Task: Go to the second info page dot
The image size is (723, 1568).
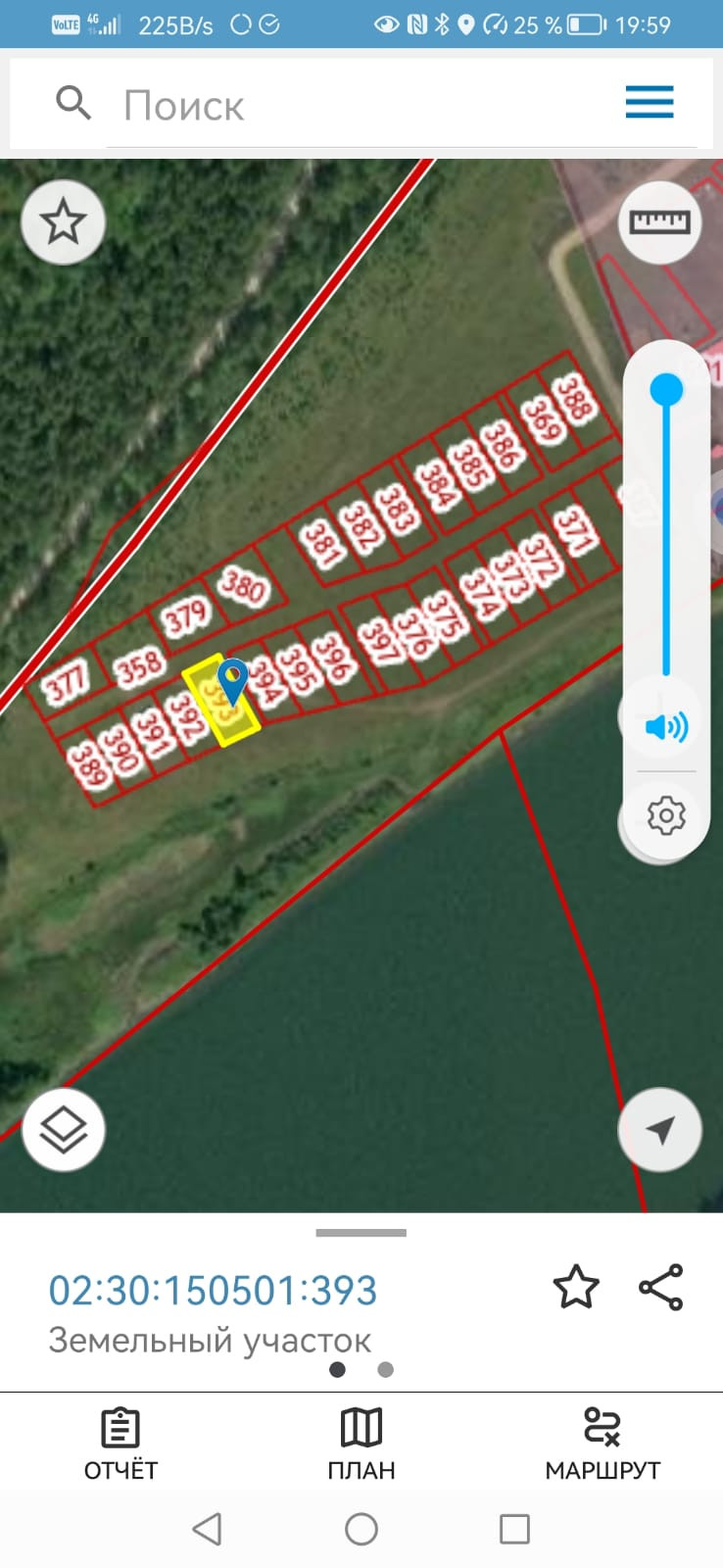Action: tap(386, 1369)
